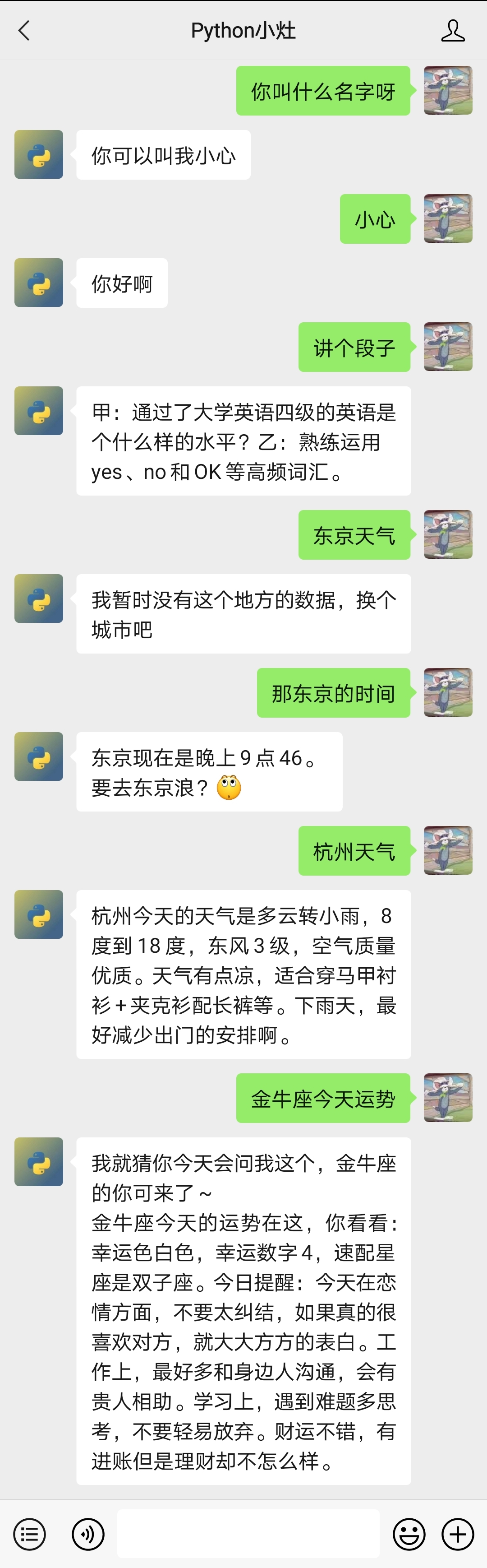Switch to voice message input

point(88,1534)
